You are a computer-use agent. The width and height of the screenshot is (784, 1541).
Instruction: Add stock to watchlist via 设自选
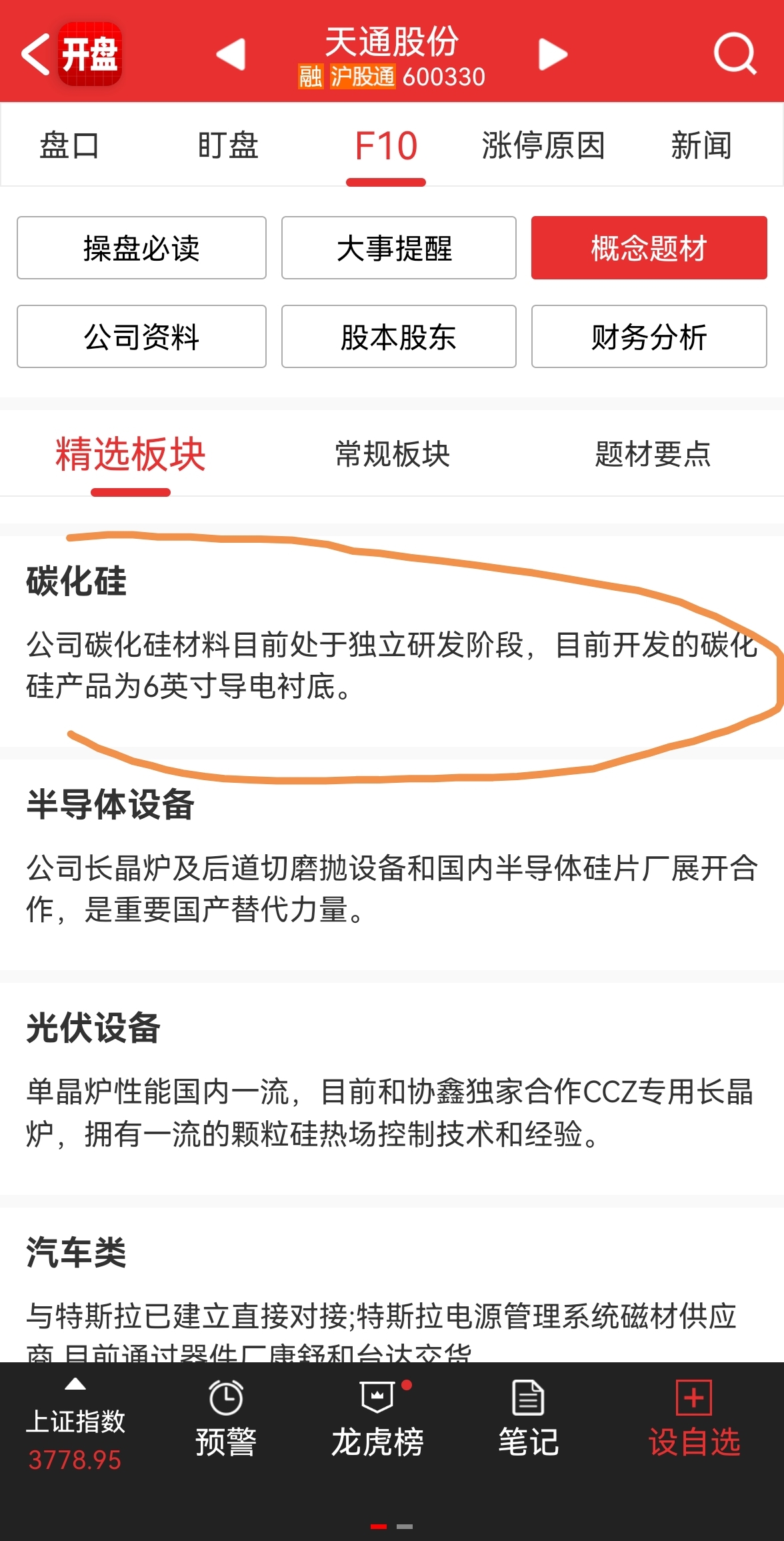pyautogui.click(x=694, y=1418)
